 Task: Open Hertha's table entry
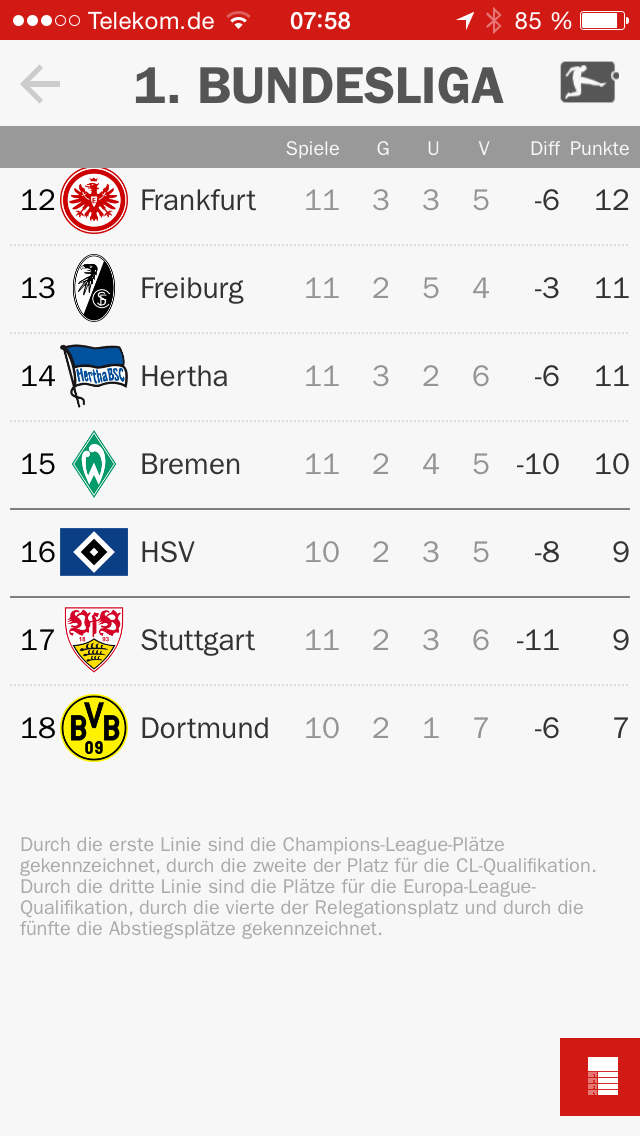pos(320,377)
